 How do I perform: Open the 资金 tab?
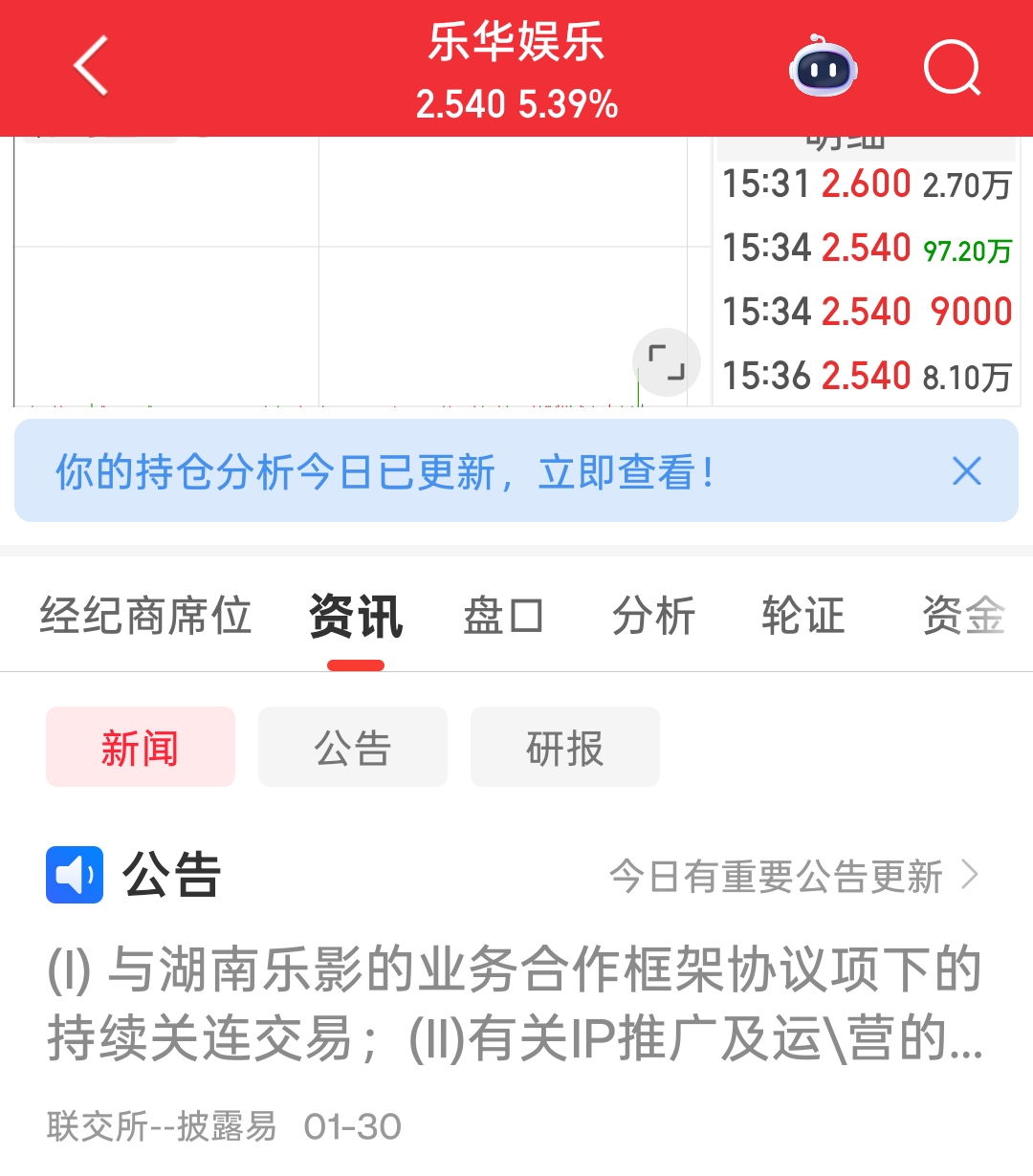(x=963, y=616)
